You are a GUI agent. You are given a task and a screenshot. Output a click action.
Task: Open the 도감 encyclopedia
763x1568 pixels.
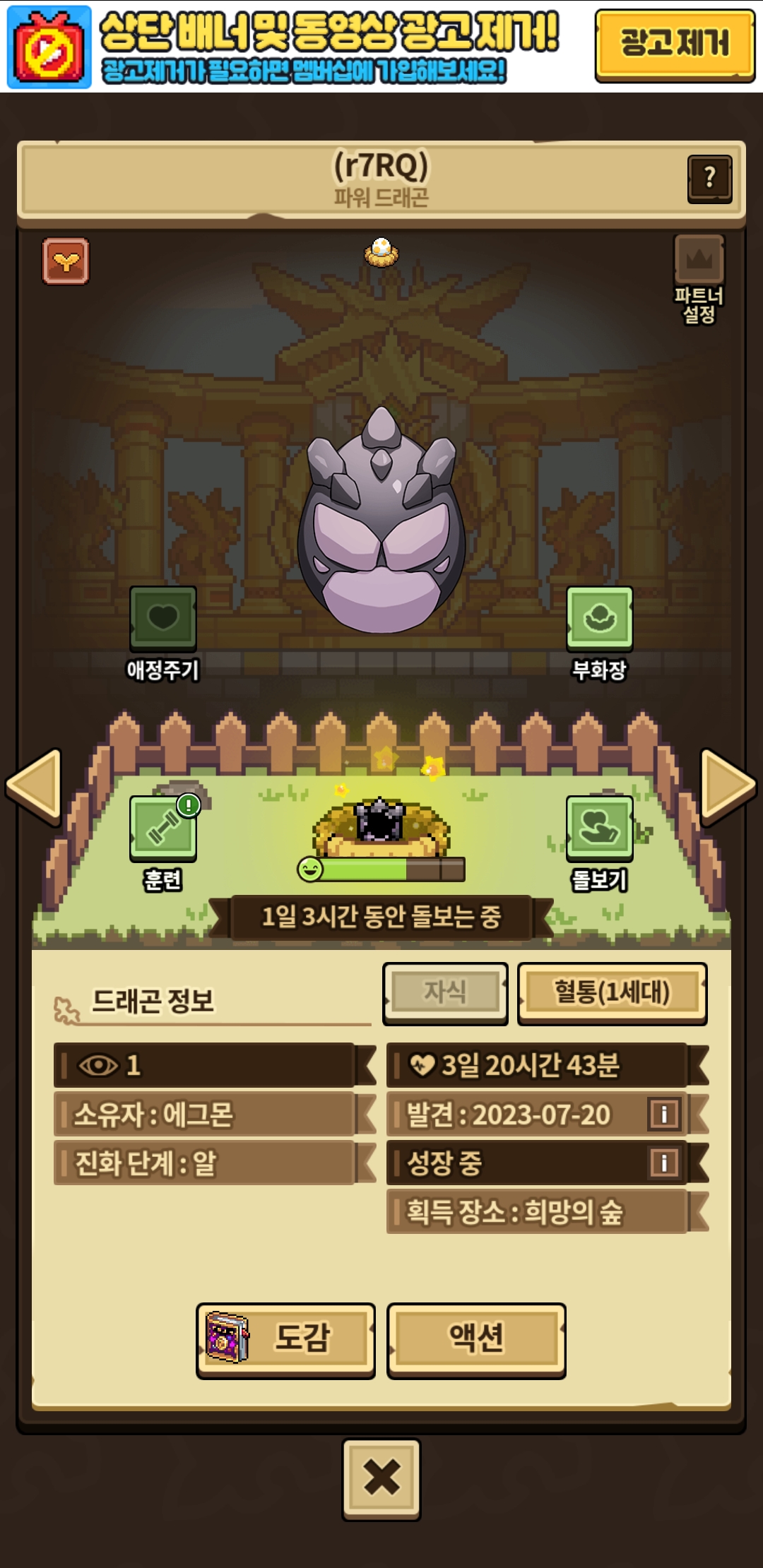(285, 1338)
